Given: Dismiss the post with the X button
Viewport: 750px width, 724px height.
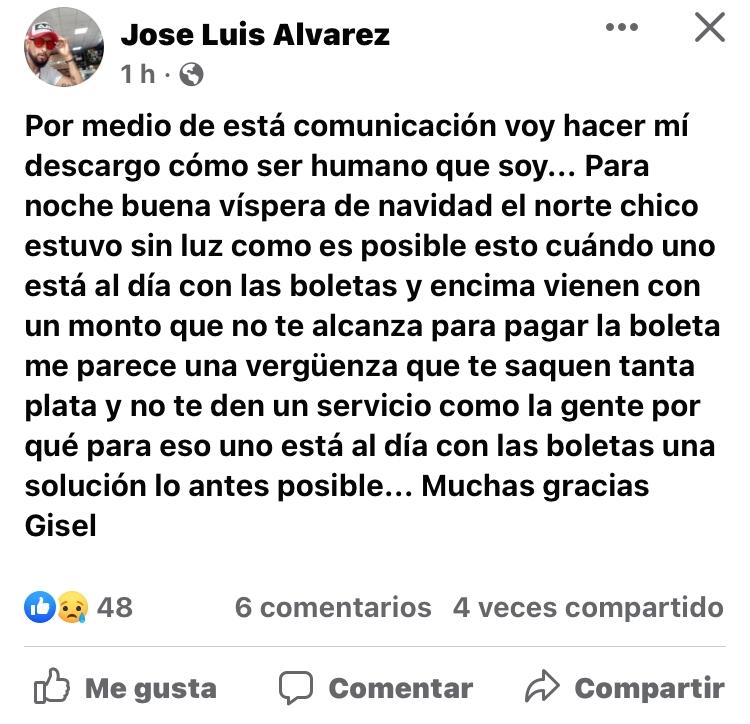Looking at the screenshot, I should tap(709, 27).
